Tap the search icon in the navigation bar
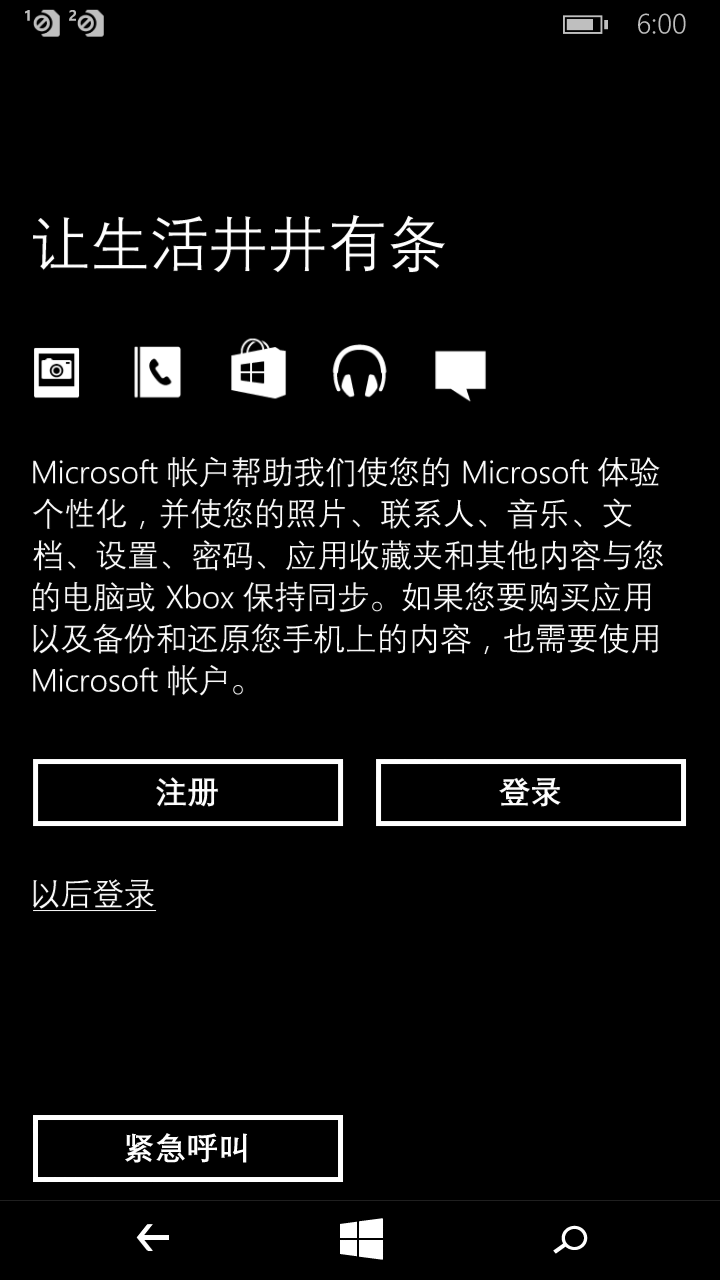Viewport: 720px width, 1280px height. pos(571,1239)
